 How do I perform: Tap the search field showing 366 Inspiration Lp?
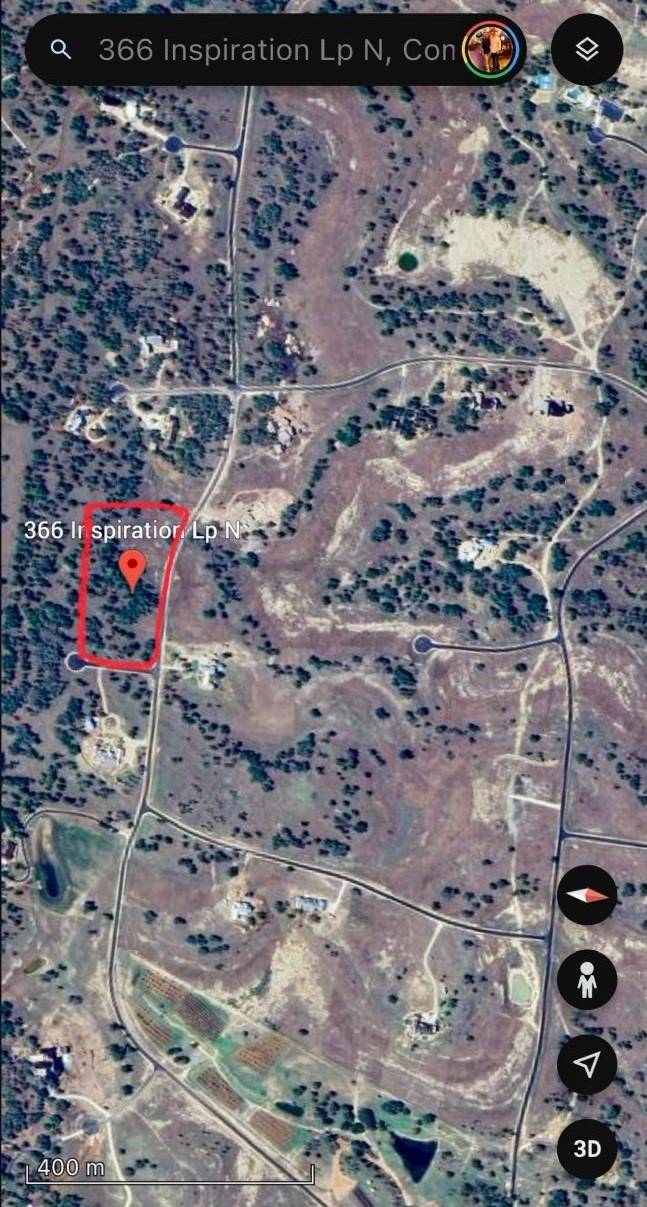coord(275,50)
